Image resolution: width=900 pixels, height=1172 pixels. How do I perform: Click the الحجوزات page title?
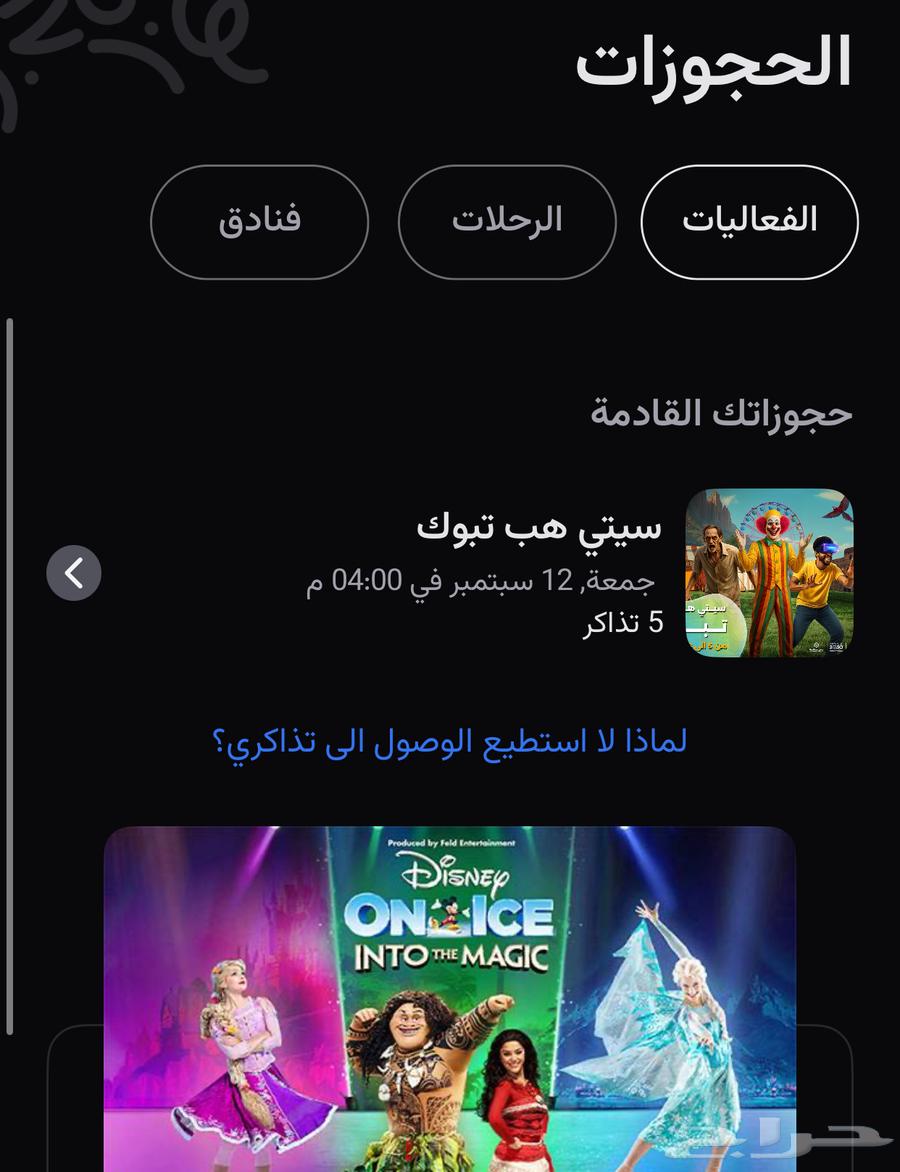[714, 62]
